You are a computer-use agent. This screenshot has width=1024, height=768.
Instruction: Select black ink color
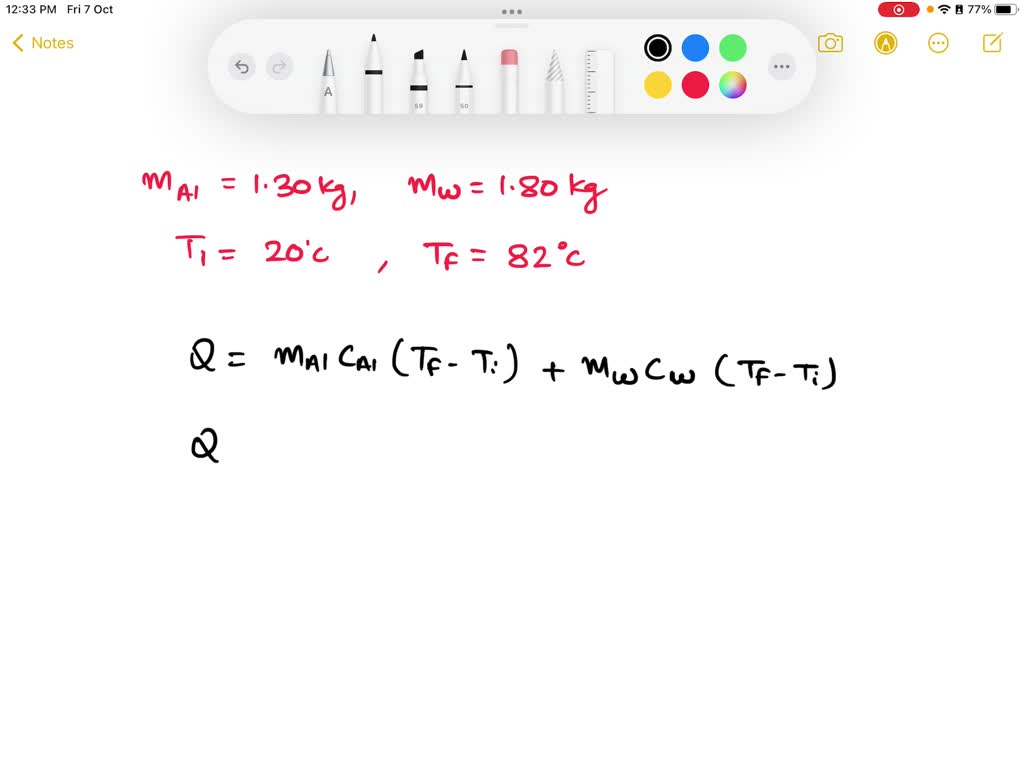click(657, 48)
